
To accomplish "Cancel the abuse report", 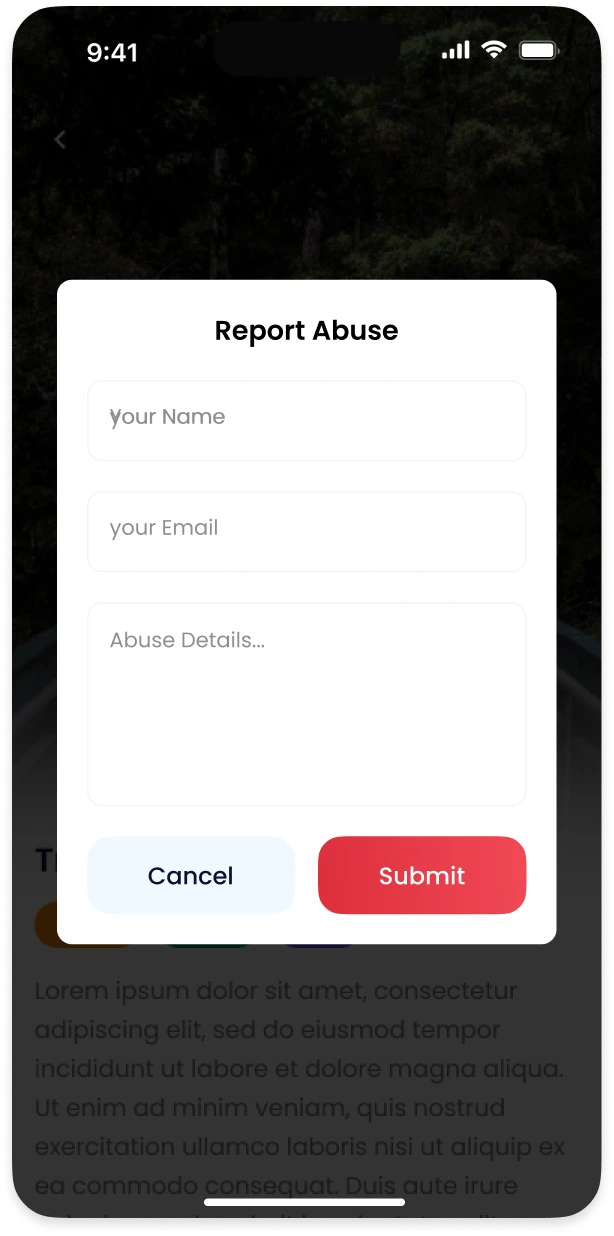I will [x=191, y=875].
